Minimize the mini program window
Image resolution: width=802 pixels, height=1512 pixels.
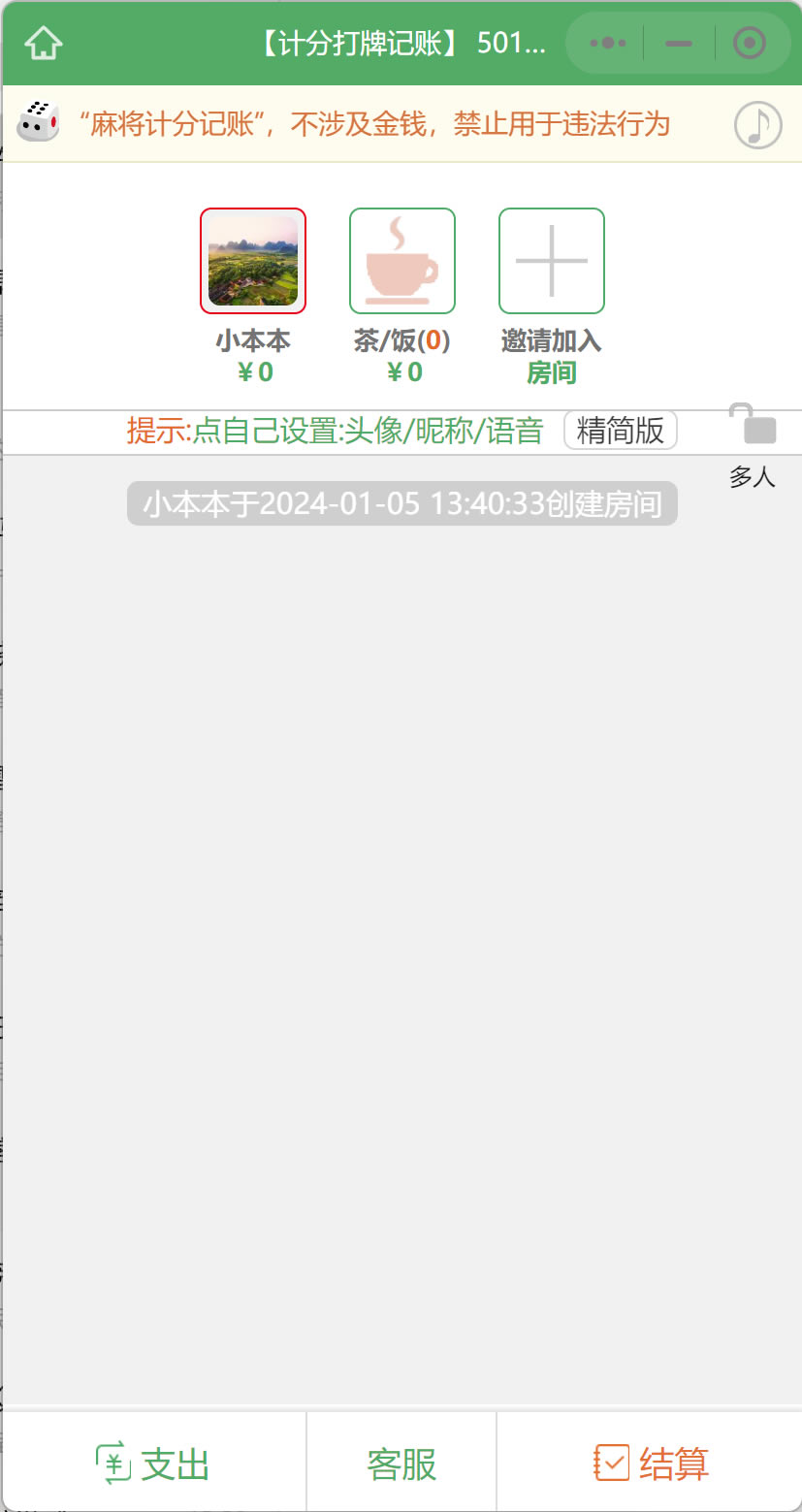[679, 44]
